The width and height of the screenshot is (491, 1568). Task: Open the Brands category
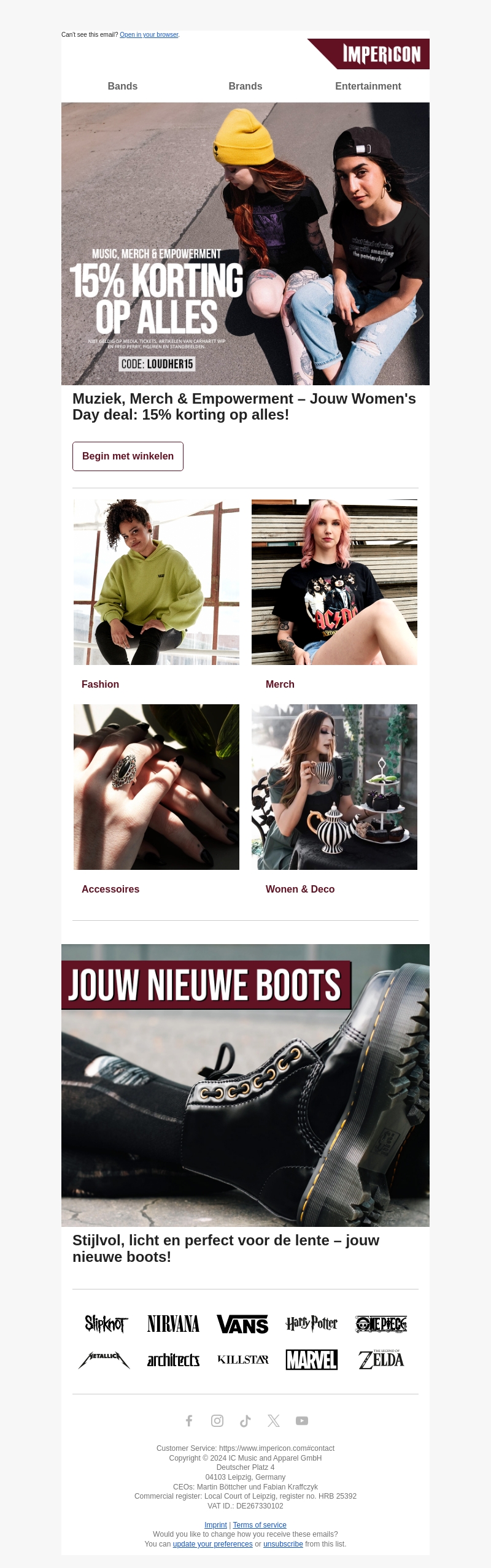tap(245, 86)
